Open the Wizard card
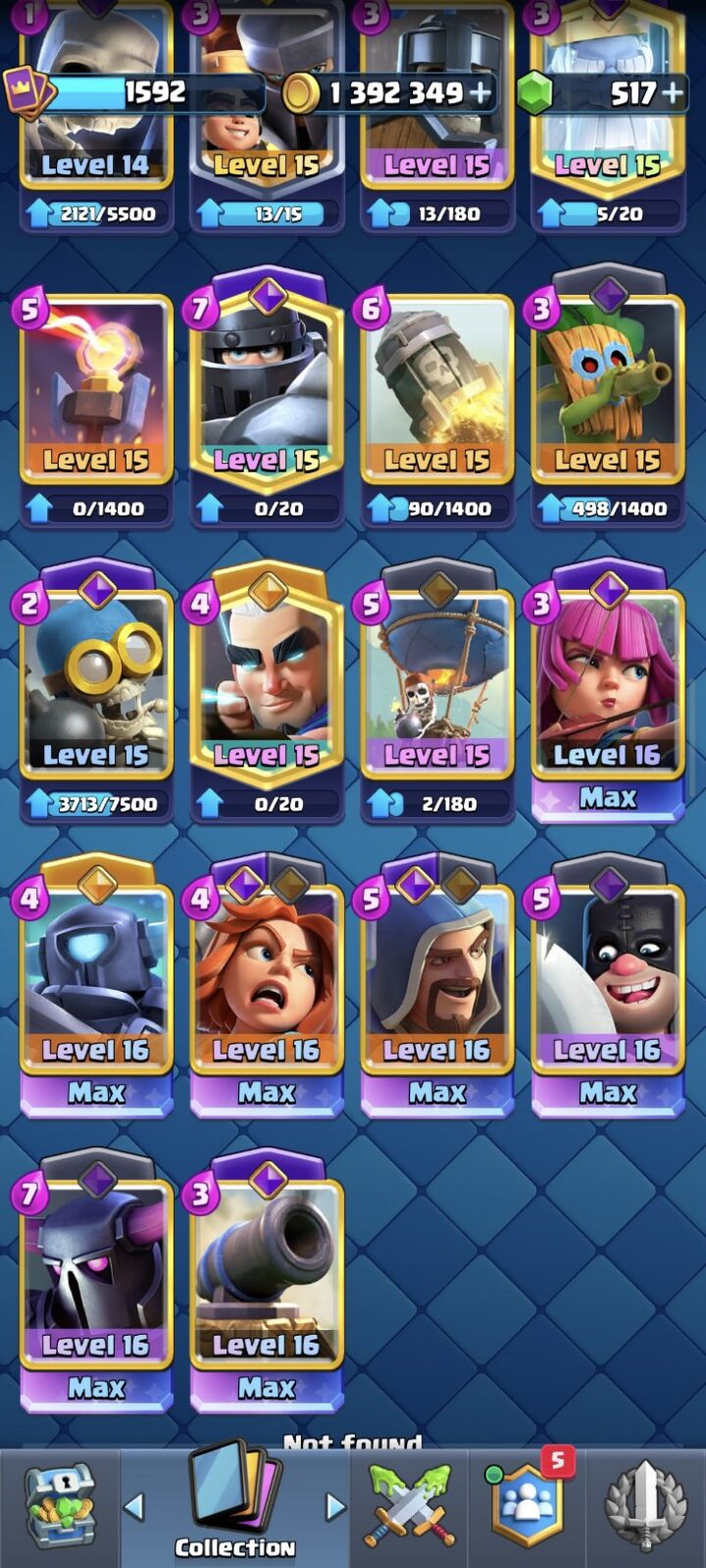 click(x=437, y=992)
